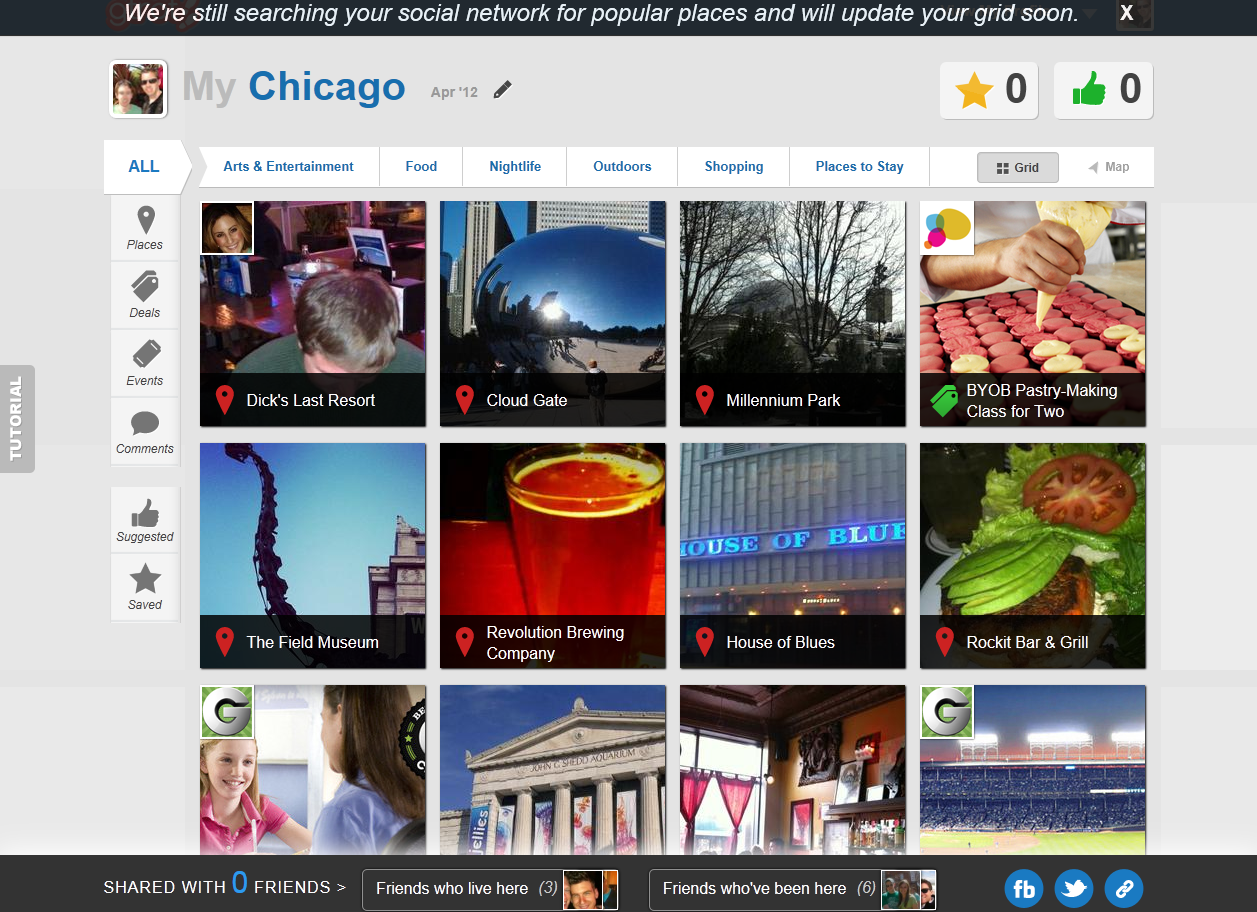Open BYOB Pastry-Making Class deal
The width and height of the screenshot is (1257, 912).
pyautogui.click(x=1032, y=313)
